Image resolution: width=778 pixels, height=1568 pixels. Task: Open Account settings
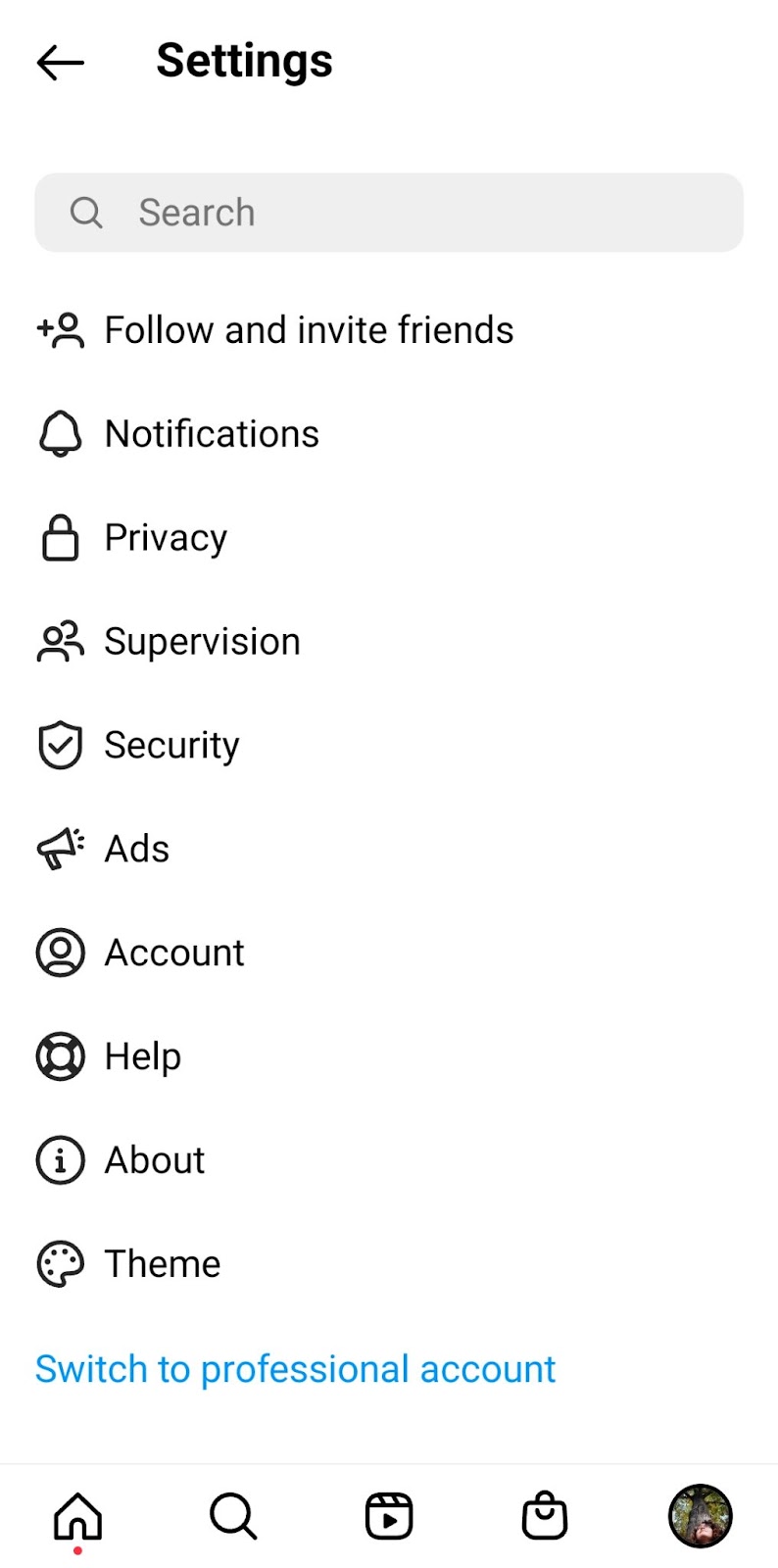point(174,953)
